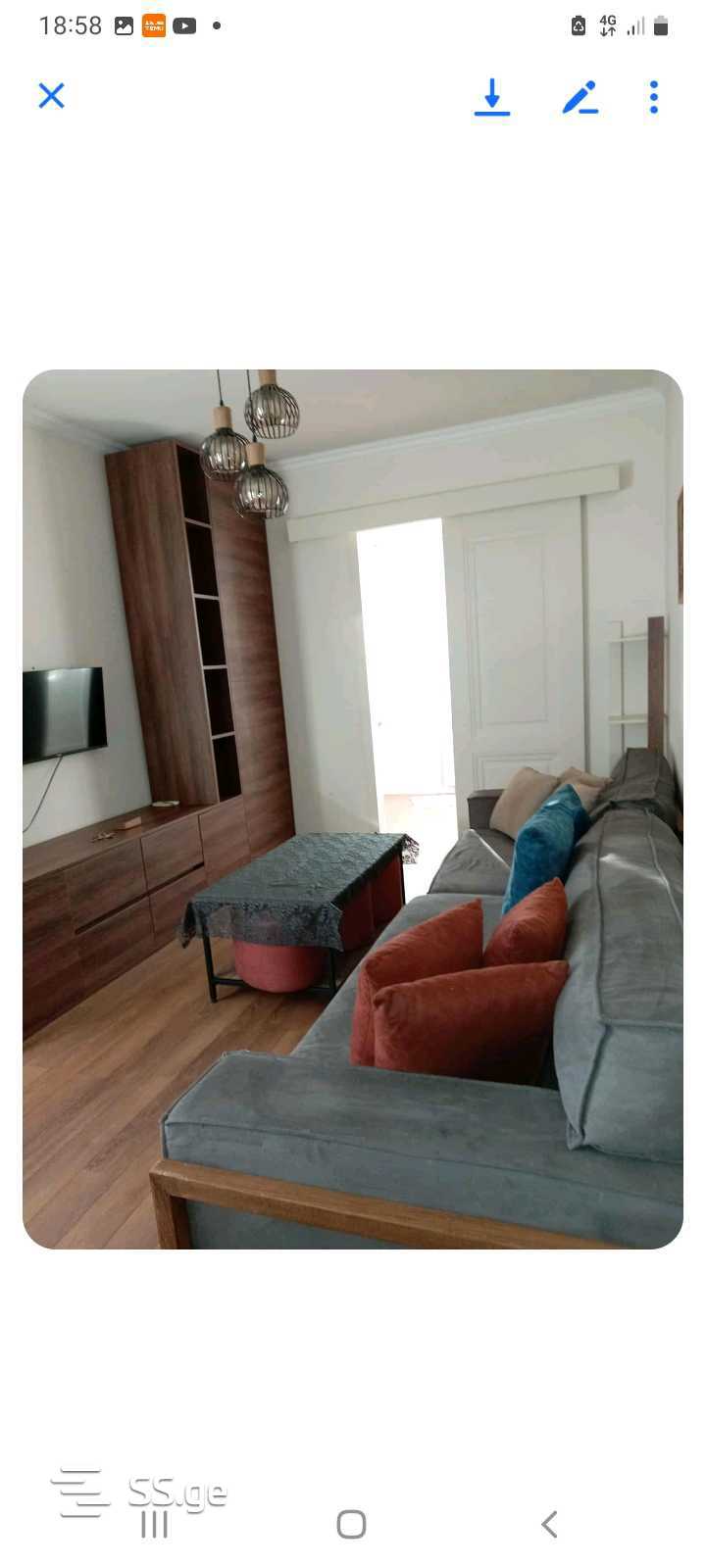Close the image viewer
Viewport: 706px width, 1568px height.
pos(51,96)
